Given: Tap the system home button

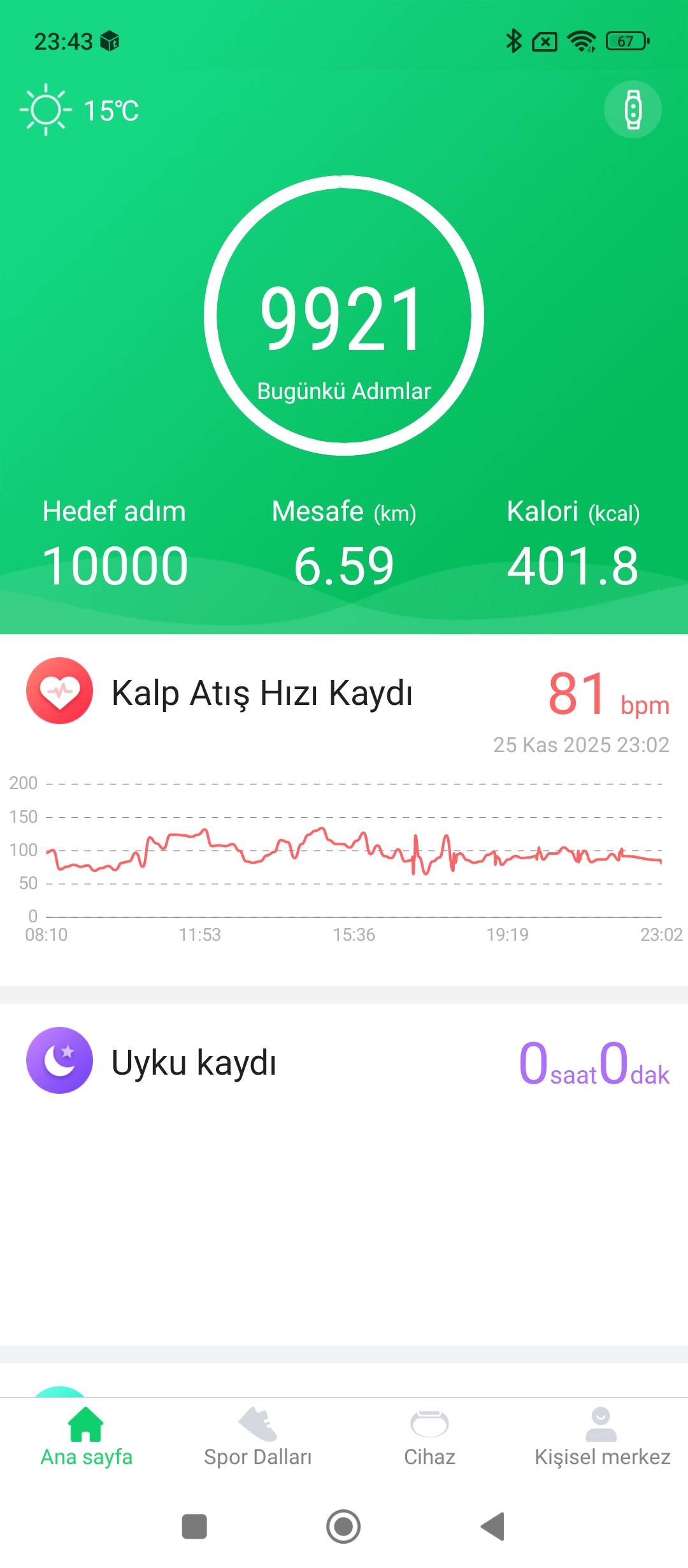Looking at the screenshot, I should (343, 1527).
